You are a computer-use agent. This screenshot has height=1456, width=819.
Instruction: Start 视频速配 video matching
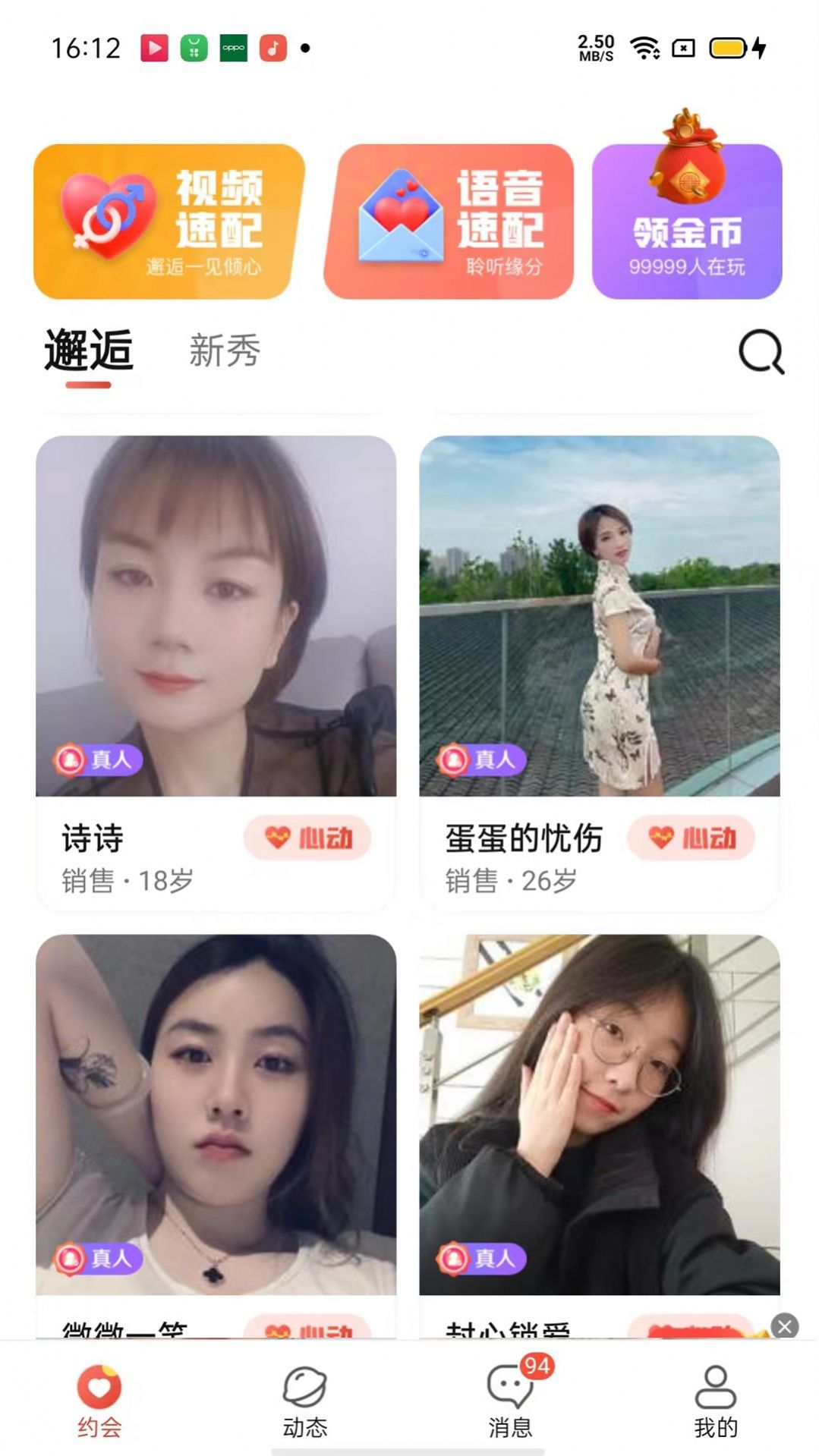169,222
